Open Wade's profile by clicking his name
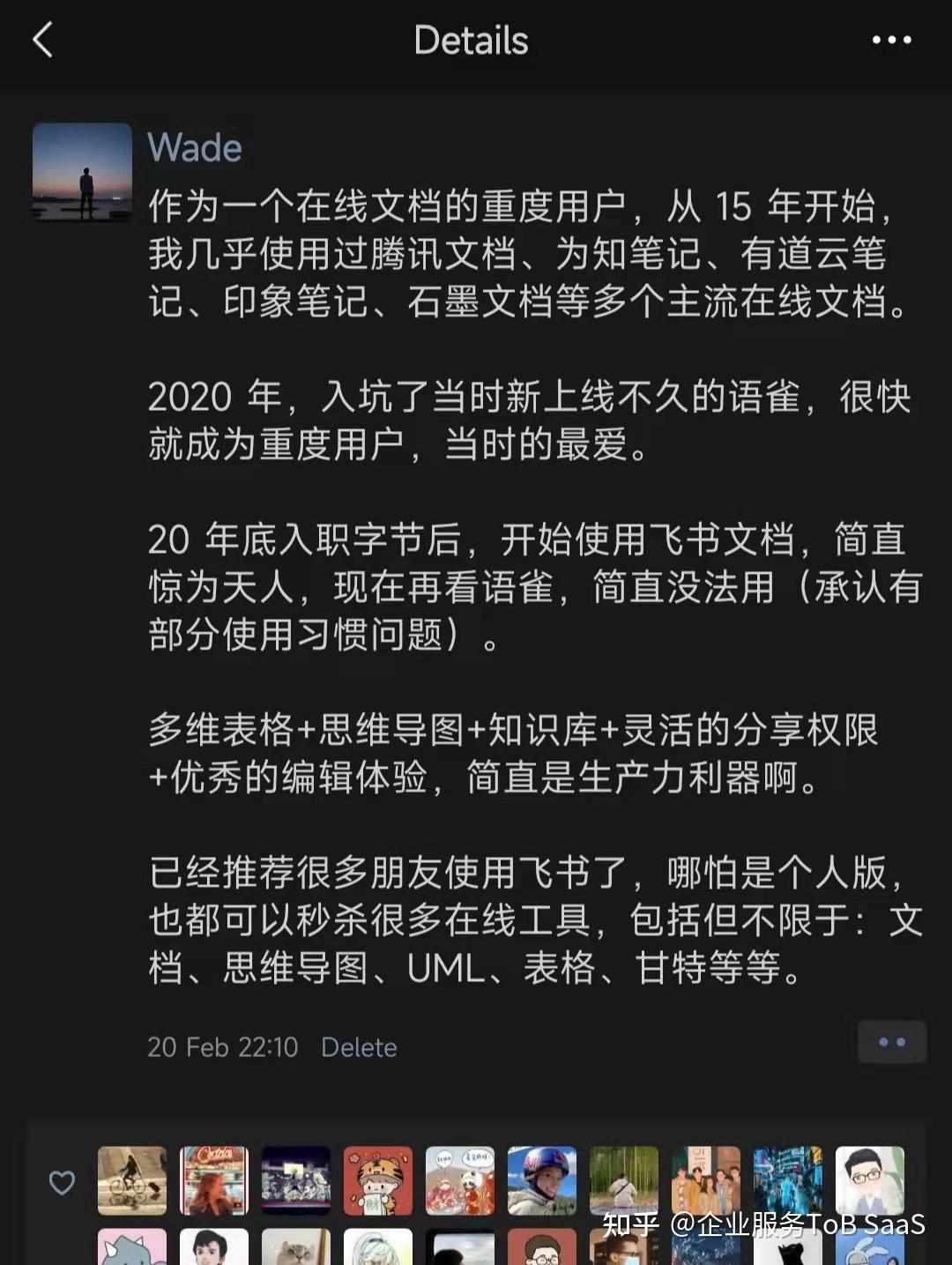952x1265 pixels. [x=195, y=147]
